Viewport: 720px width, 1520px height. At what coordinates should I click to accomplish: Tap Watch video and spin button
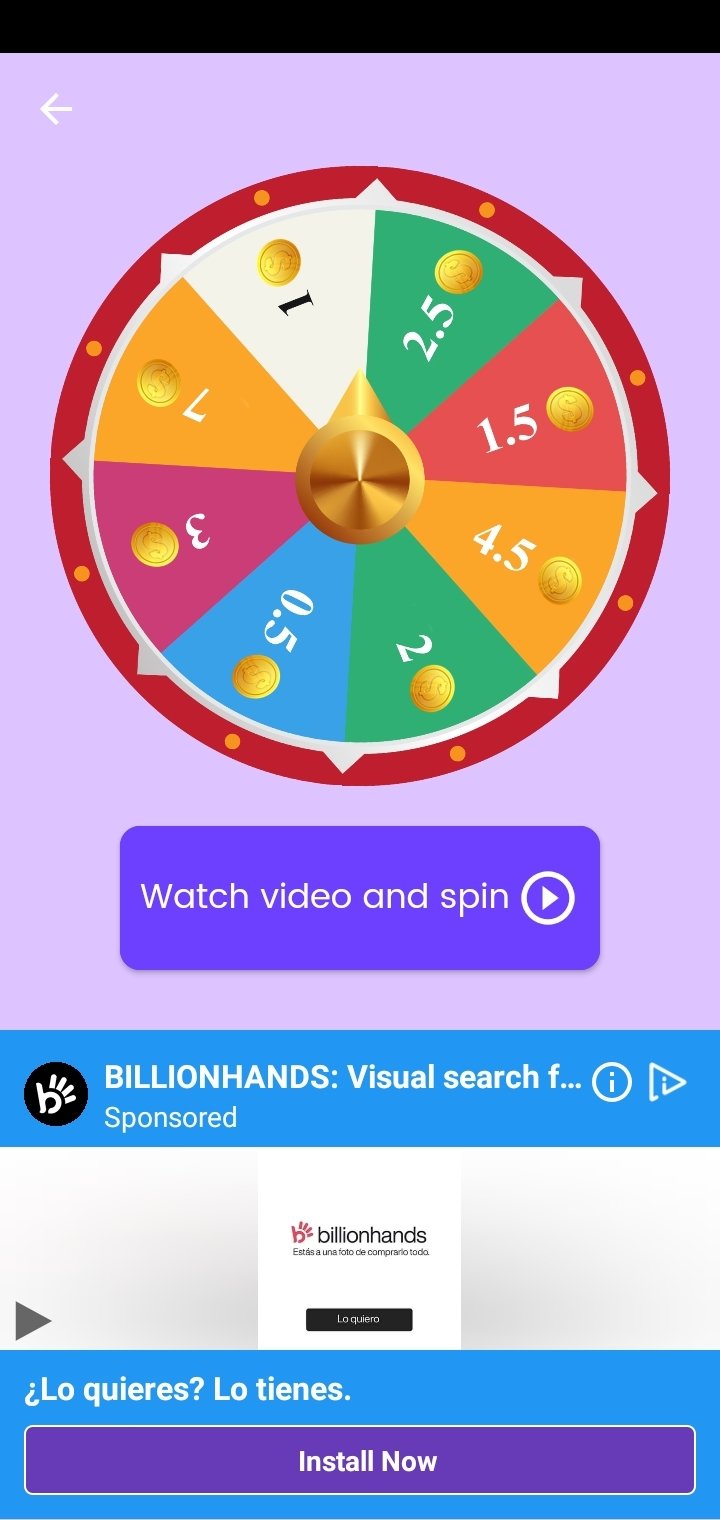(x=360, y=897)
